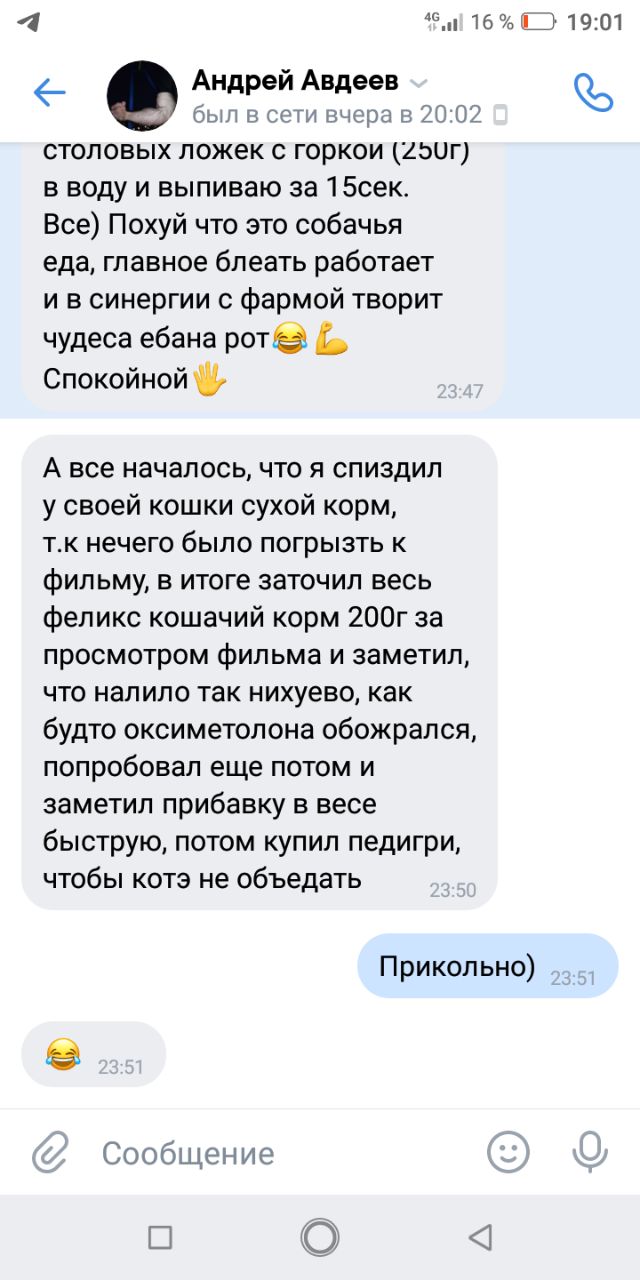Call Андрей Авдеев
Screen dimensions: 640x1280
[593, 93]
